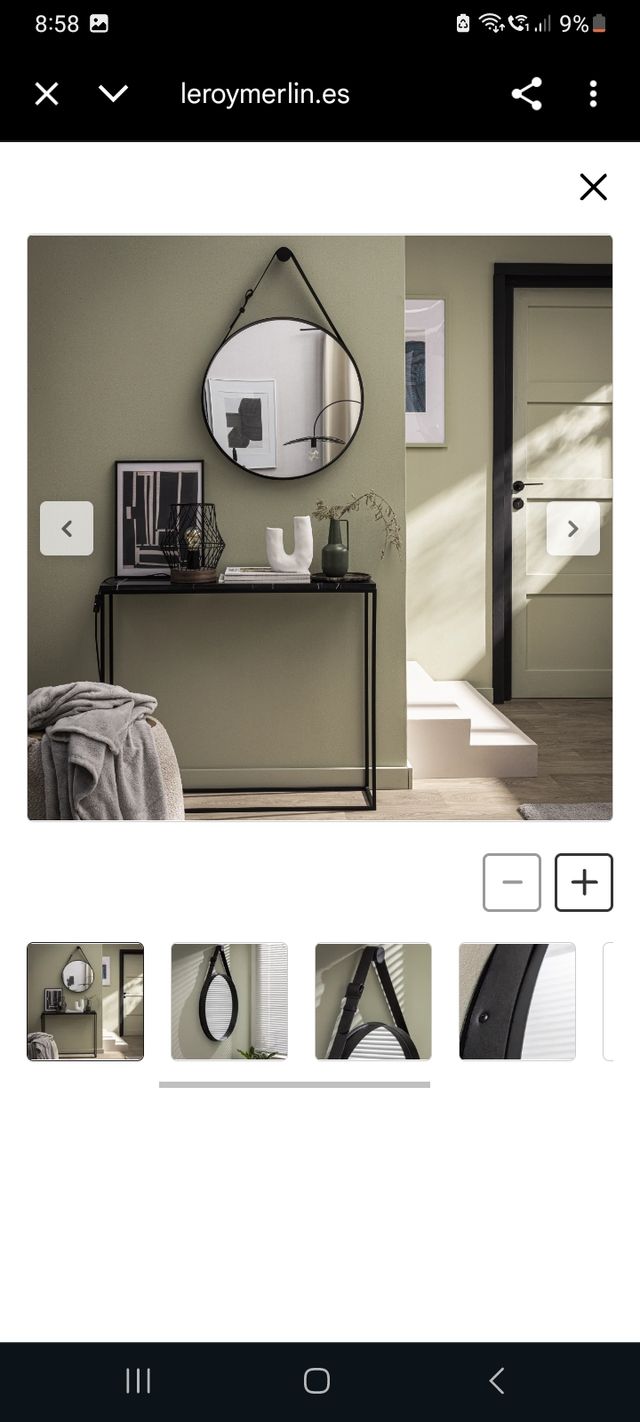Viewport: 640px width, 1422px height.
Task: Open recent apps from navigation bar
Action: tap(138, 1381)
